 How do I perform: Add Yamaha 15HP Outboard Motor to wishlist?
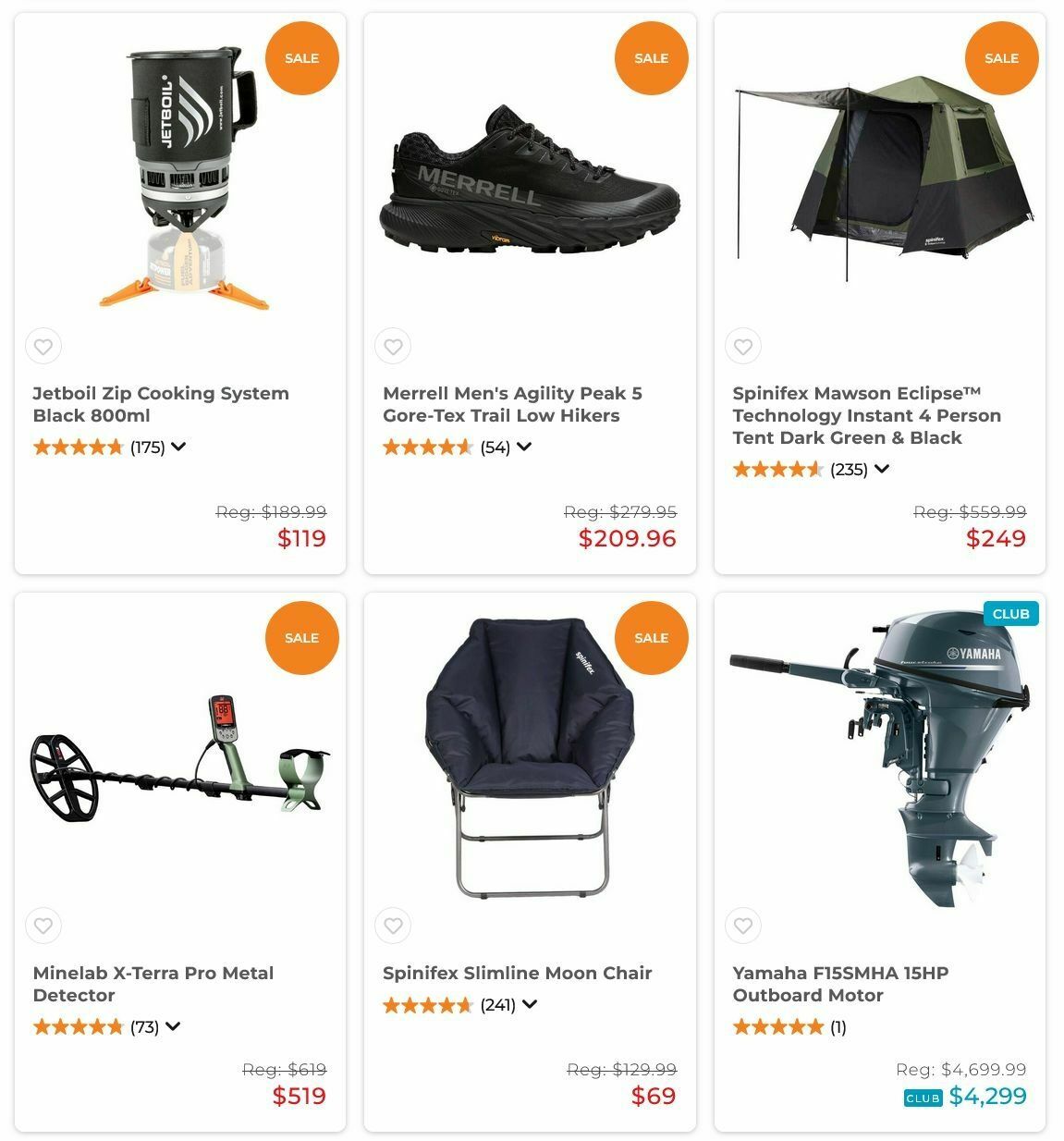[x=743, y=926]
